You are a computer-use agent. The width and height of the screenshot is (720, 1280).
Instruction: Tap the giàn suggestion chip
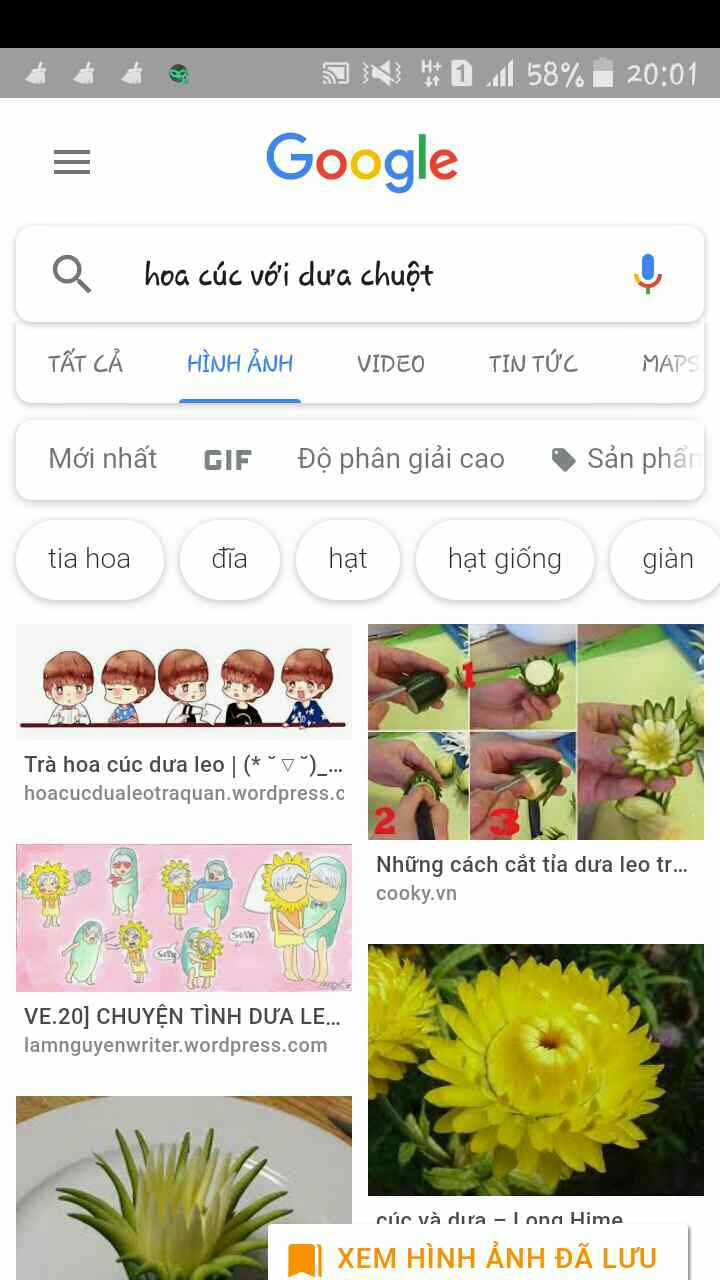[x=666, y=559]
